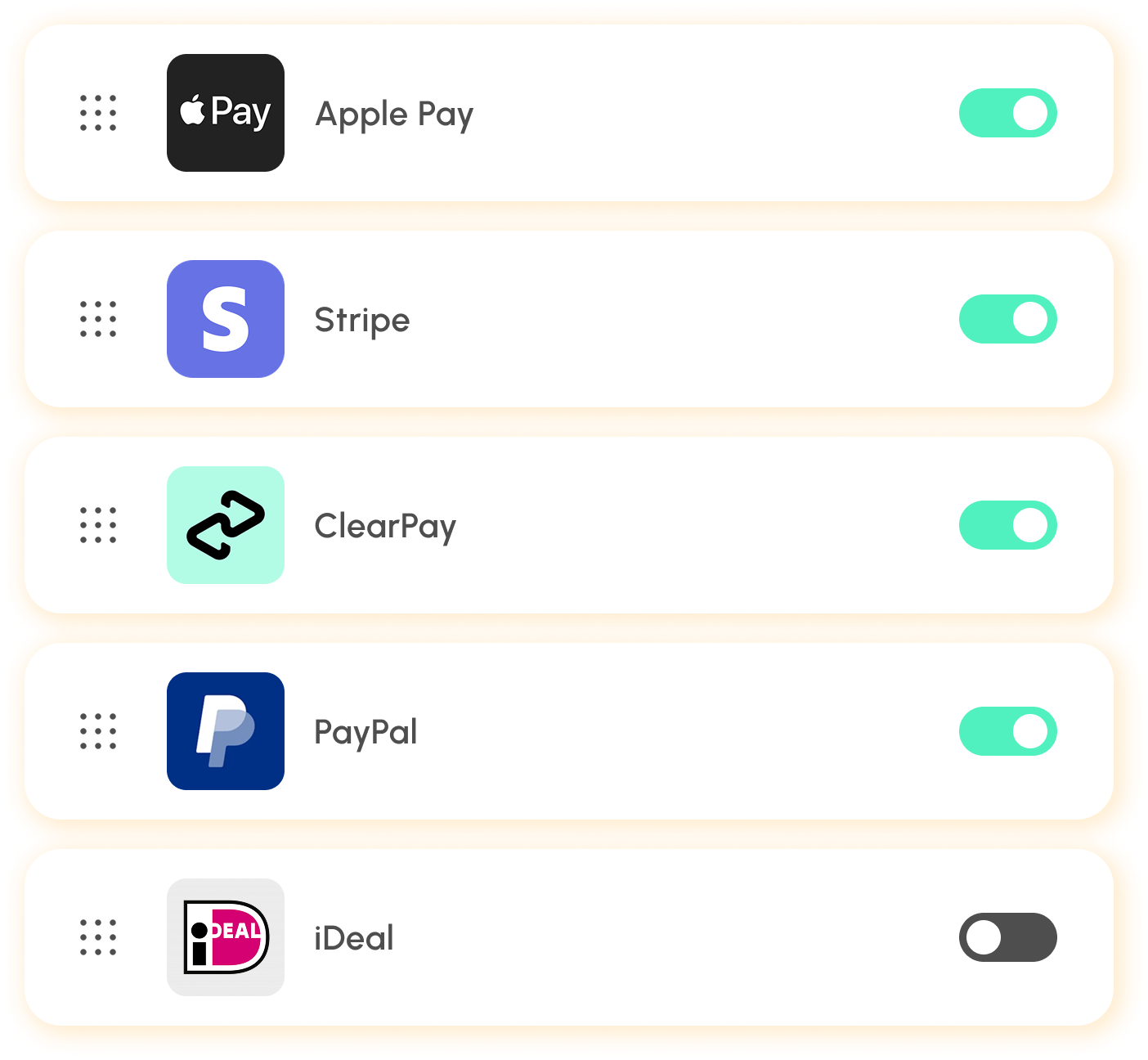1148x1060 pixels.
Task: Tap the ClearPay row's dotted grip
Action: (98, 525)
